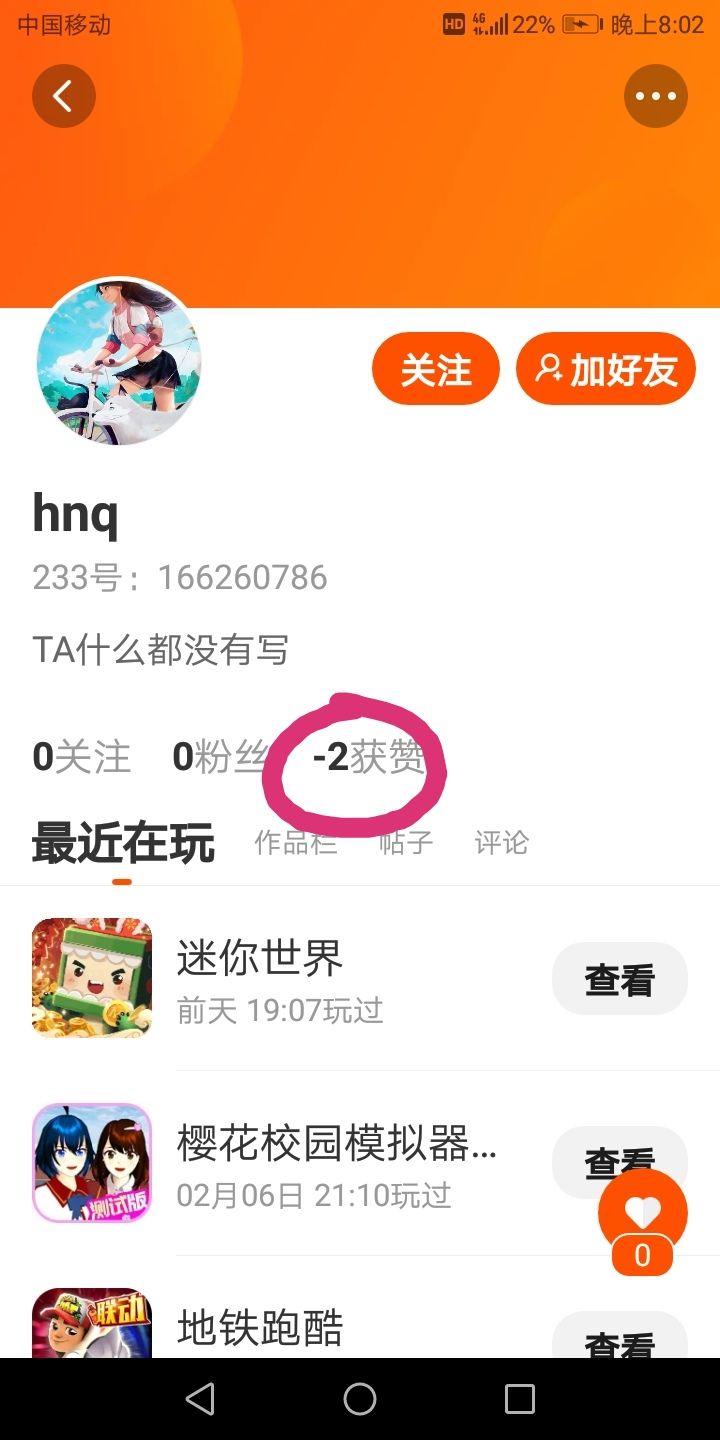Open the 樱花校园模拟器 game row
This screenshot has height=1440, width=720.
[336, 1163]
